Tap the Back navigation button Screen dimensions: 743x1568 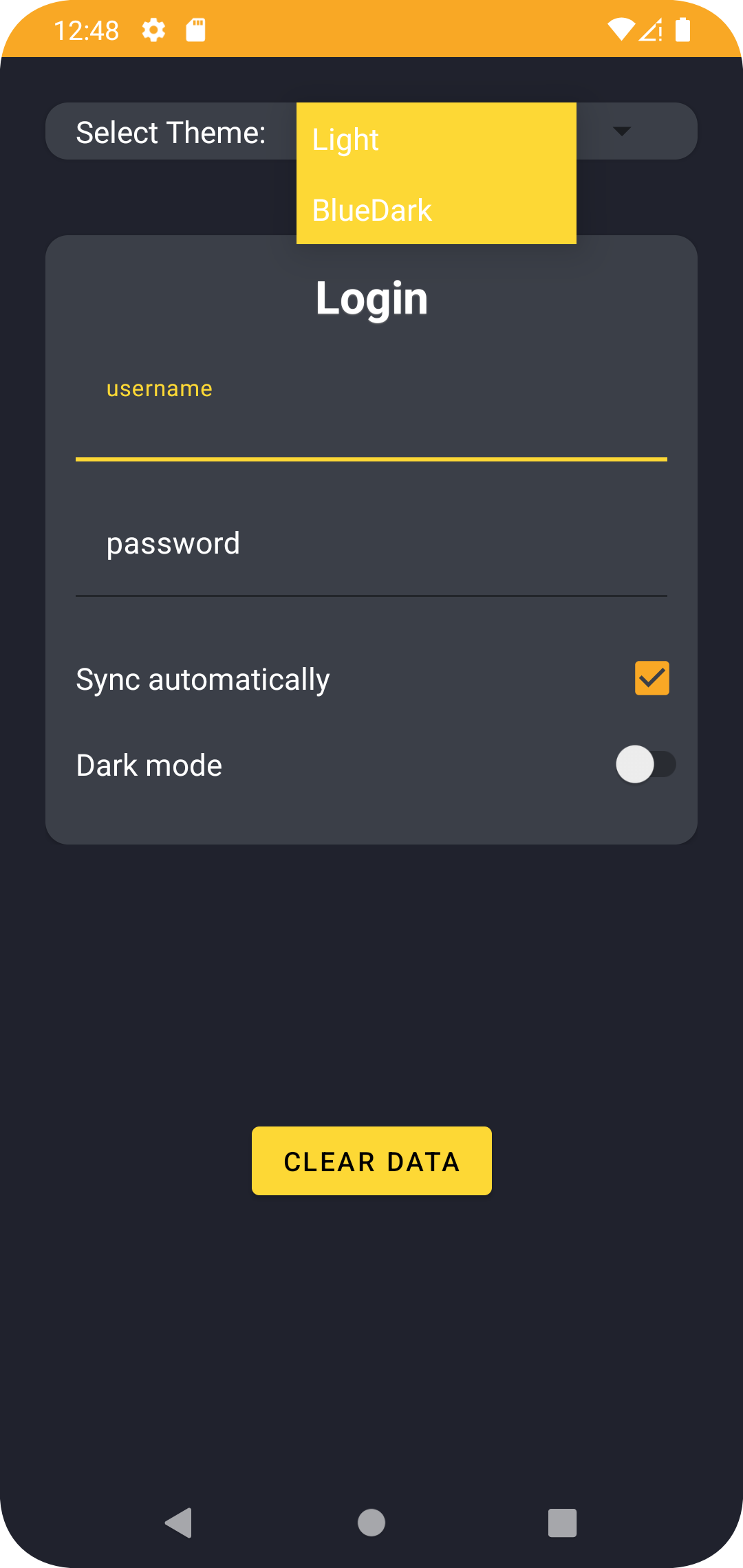click(179, 1521)
